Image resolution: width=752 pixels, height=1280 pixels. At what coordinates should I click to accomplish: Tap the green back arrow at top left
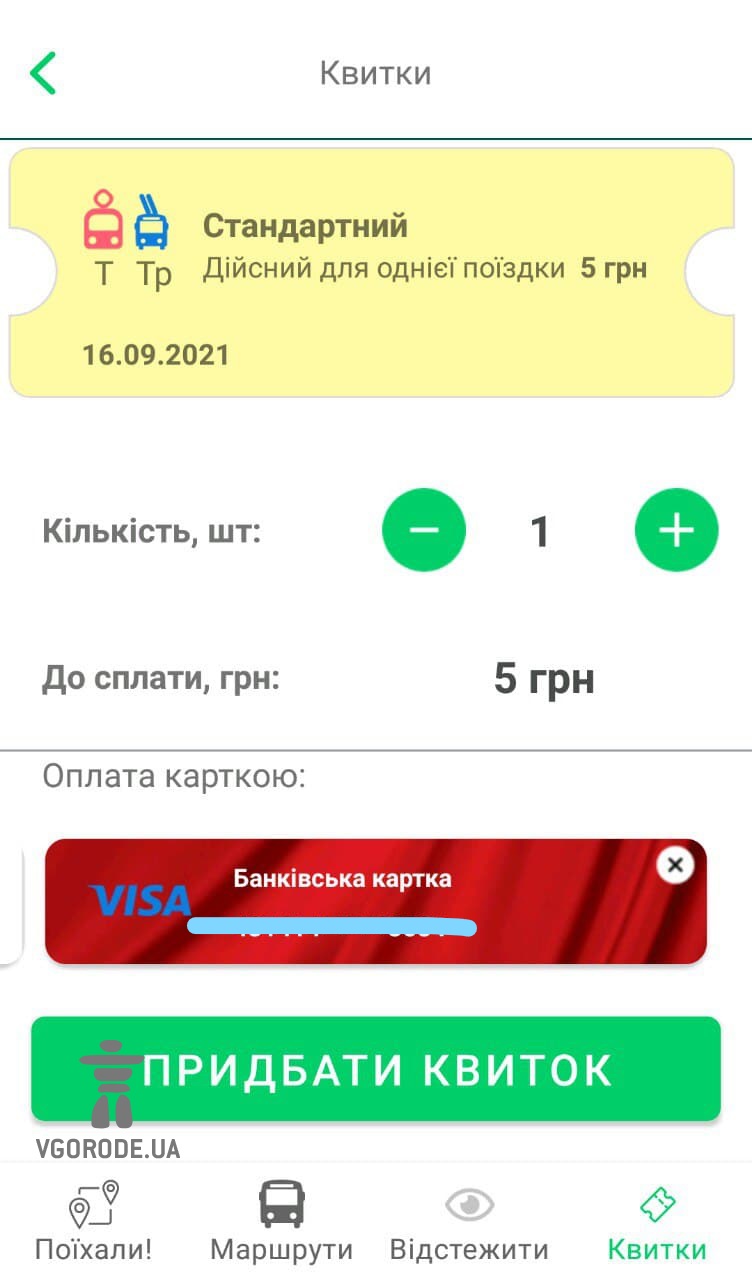40,72
